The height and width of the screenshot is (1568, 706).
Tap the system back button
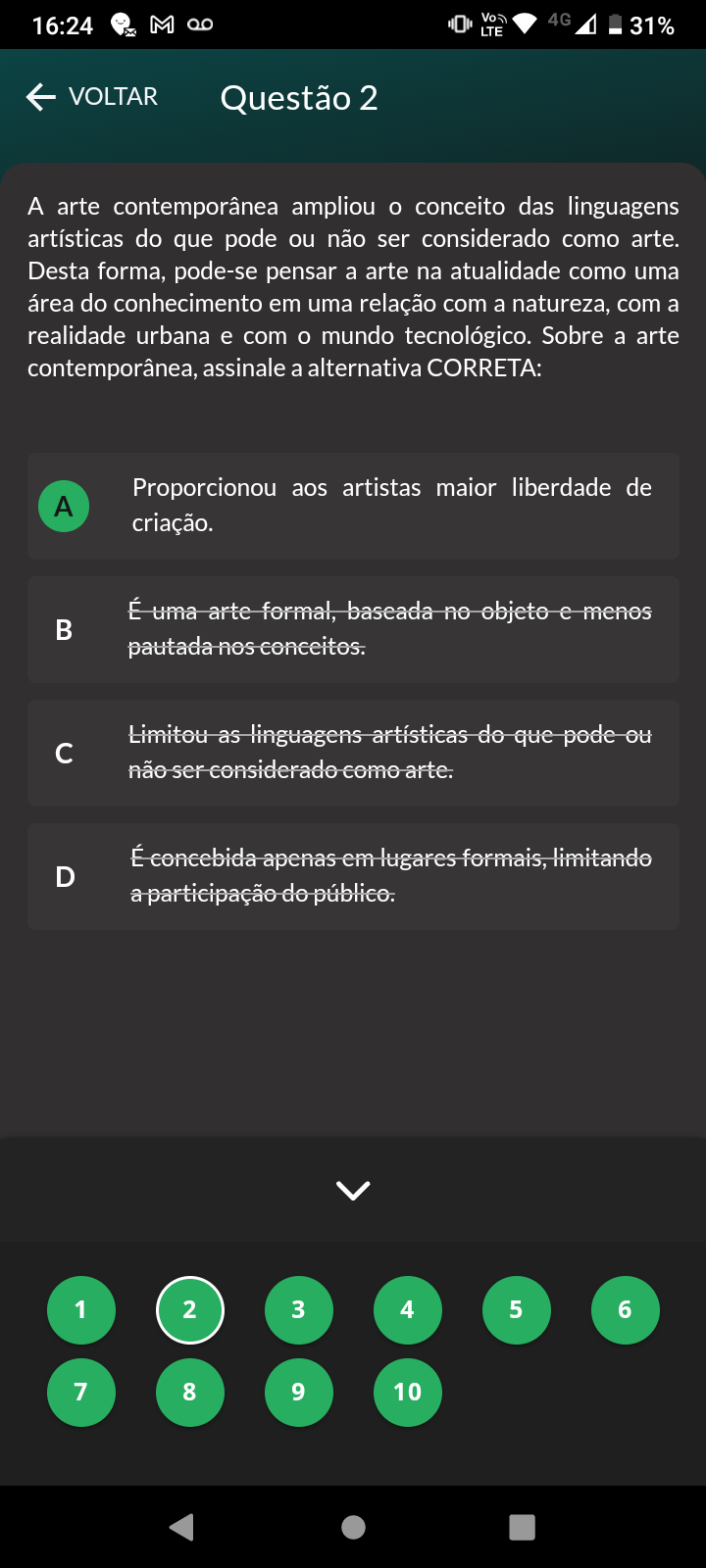click(182, 1527)
